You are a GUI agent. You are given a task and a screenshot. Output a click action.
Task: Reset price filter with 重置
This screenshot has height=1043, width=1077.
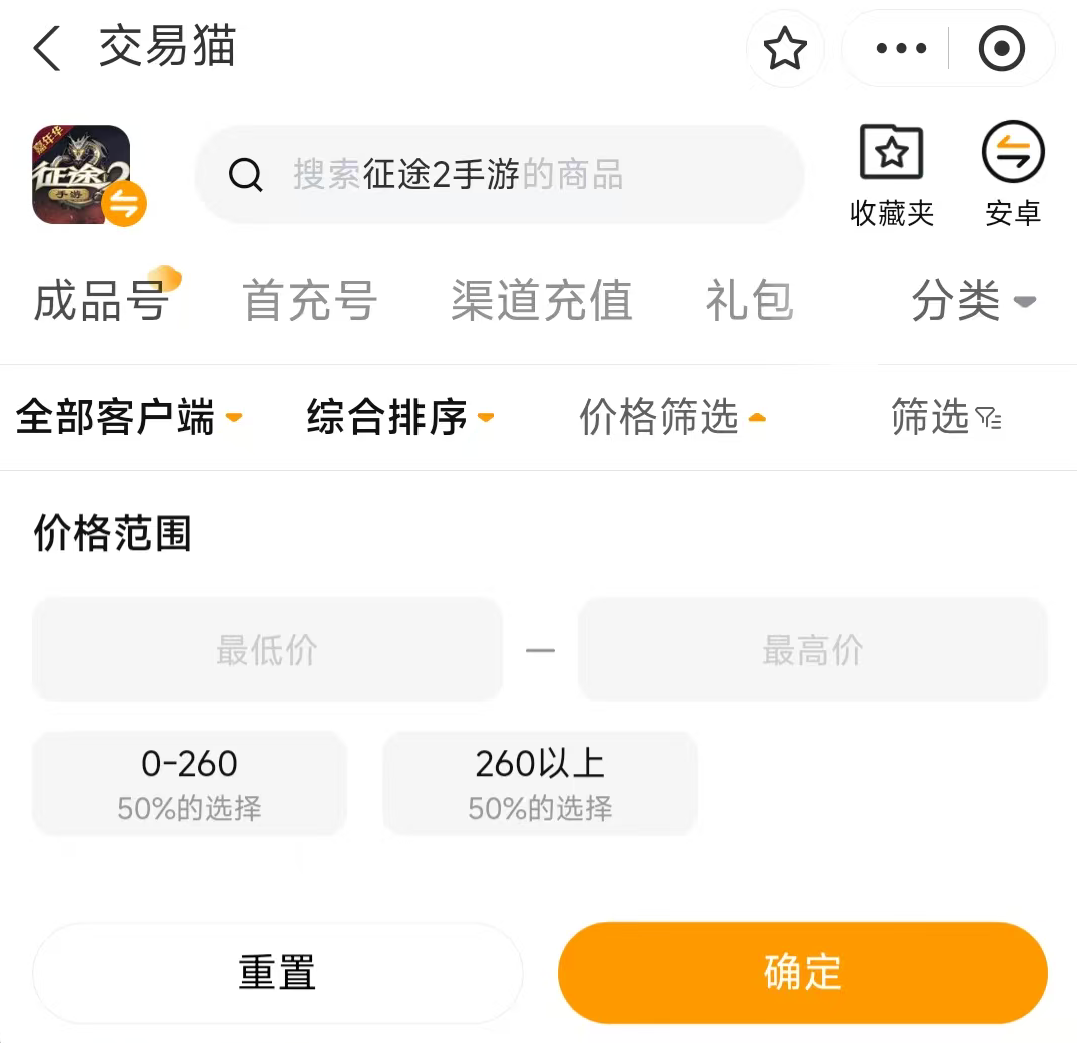coord(277,973)
